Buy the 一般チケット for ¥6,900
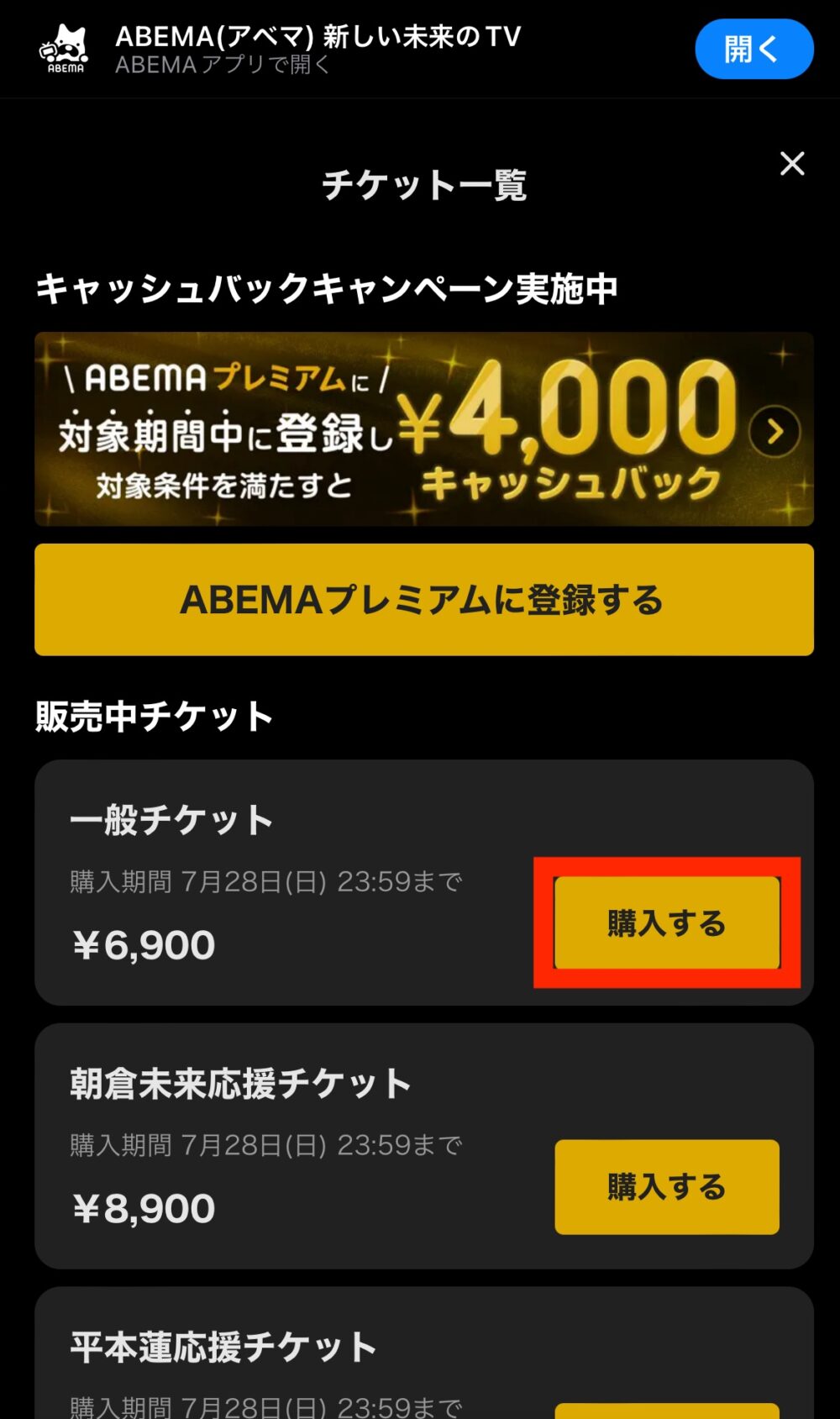The height and width of the screenshot is (1419, 840). pos(666,923)
